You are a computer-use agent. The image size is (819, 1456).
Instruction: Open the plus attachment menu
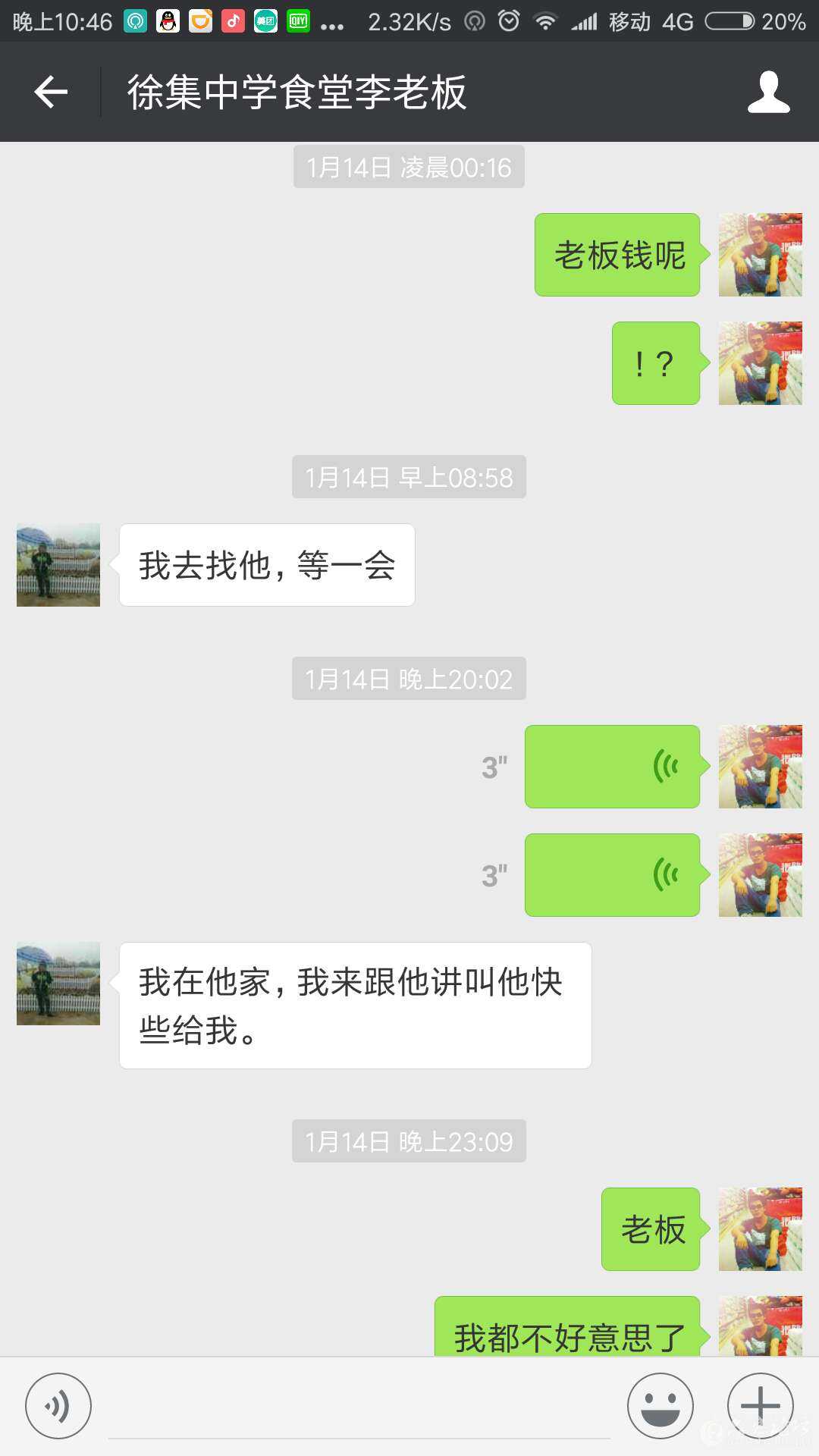pyautogui.click(x=760, y=1405)
